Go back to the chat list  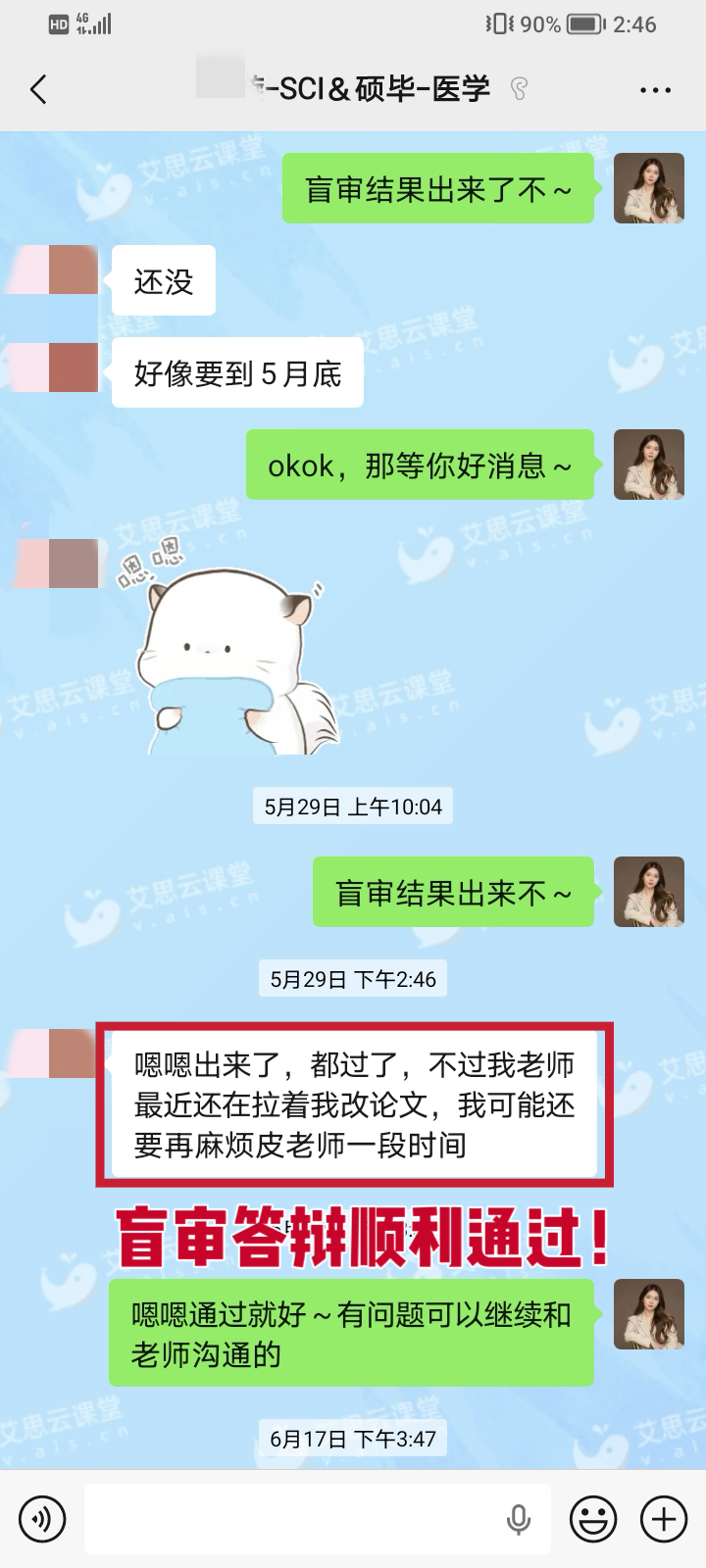(39, 90)
